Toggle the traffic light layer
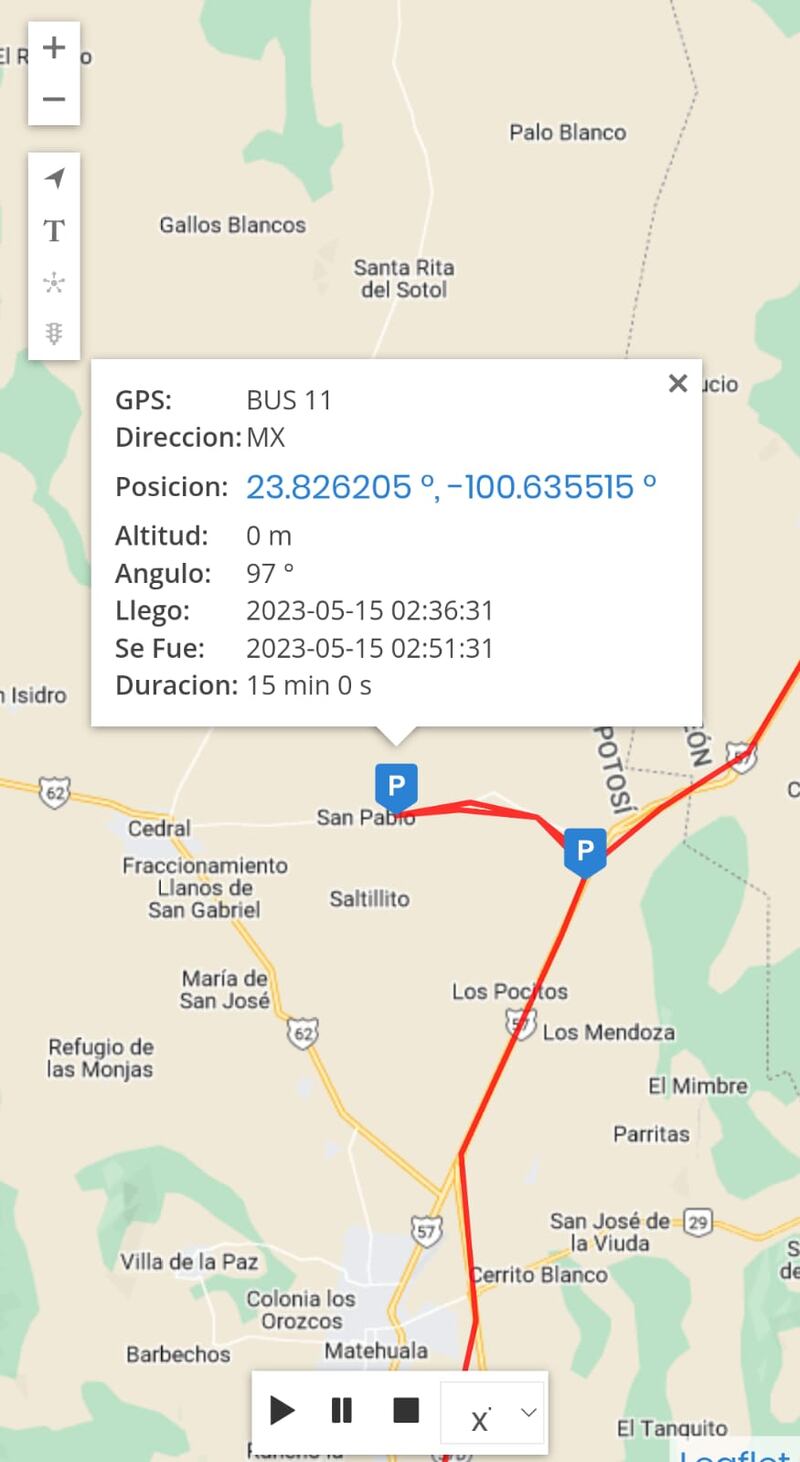Viewport: 800px width, 1462px height. [x=54, y=334]
